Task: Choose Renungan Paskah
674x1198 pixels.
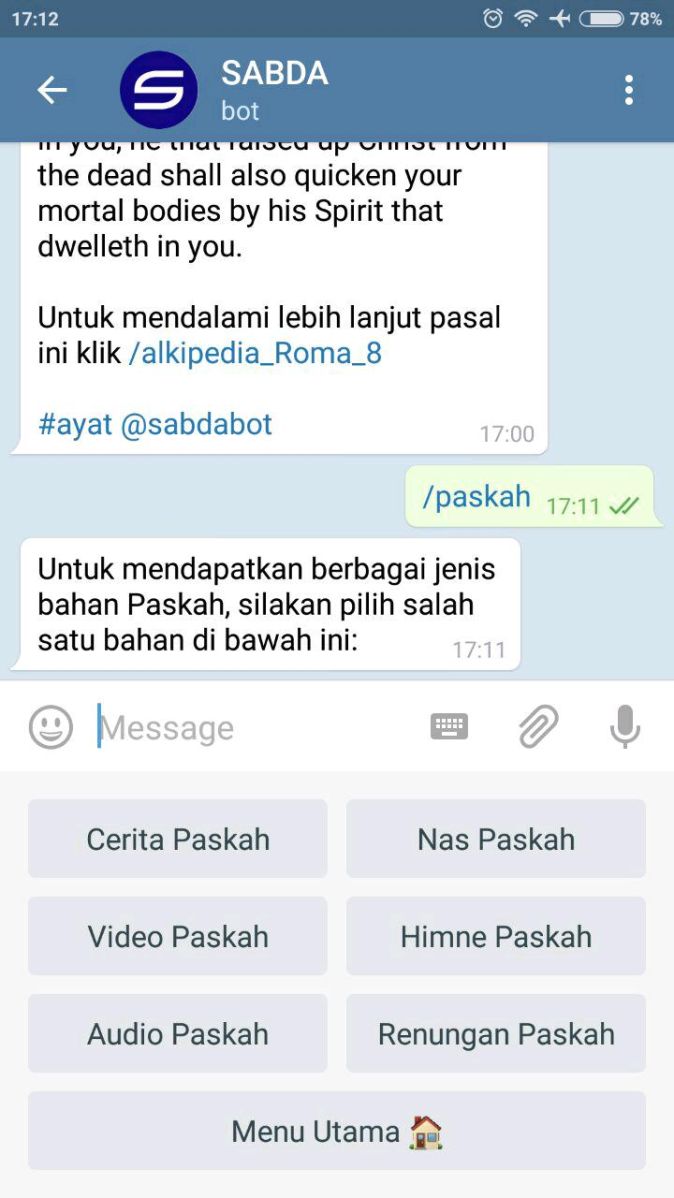Action: click(496, 1034)
